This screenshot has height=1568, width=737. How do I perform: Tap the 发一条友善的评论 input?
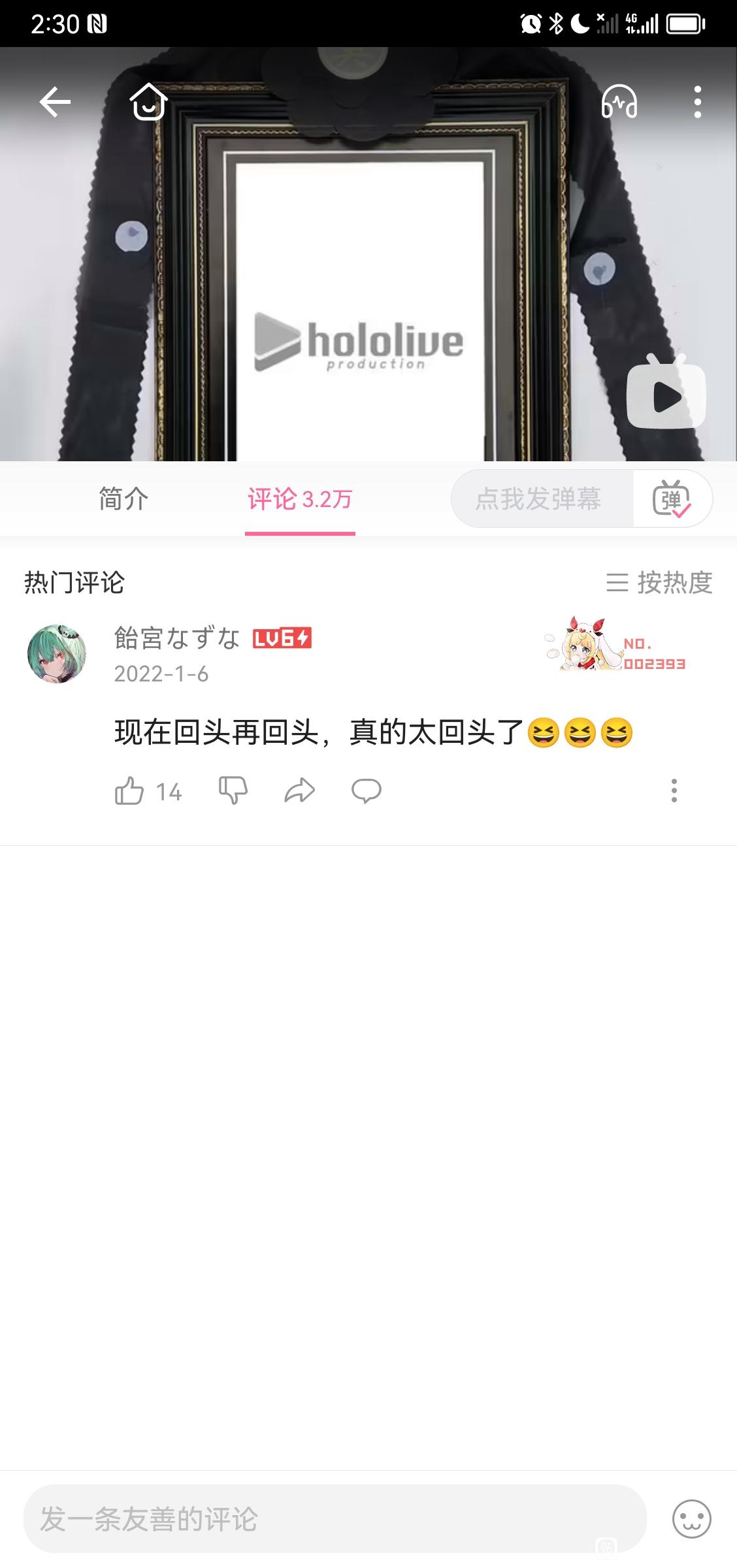tap(335, 1519)
